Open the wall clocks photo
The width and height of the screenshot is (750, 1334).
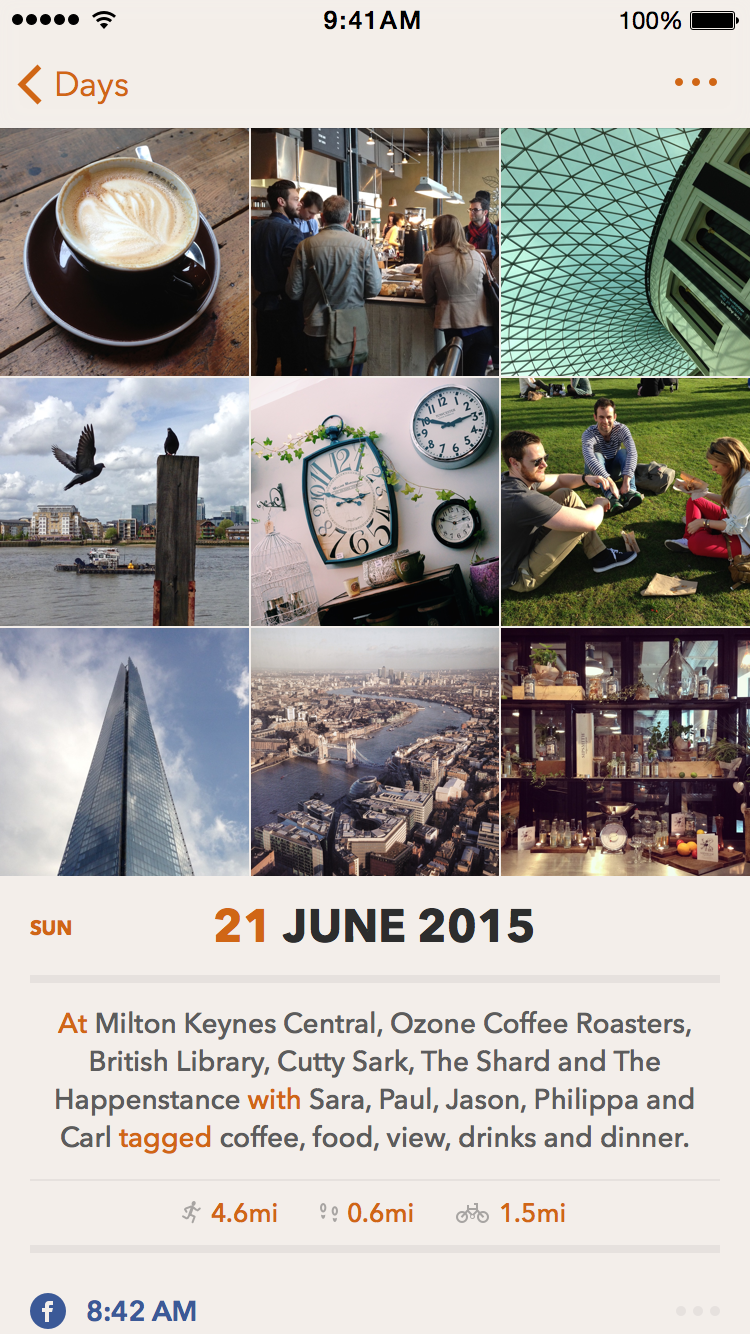pyautogui.click(x=375, y=502)
